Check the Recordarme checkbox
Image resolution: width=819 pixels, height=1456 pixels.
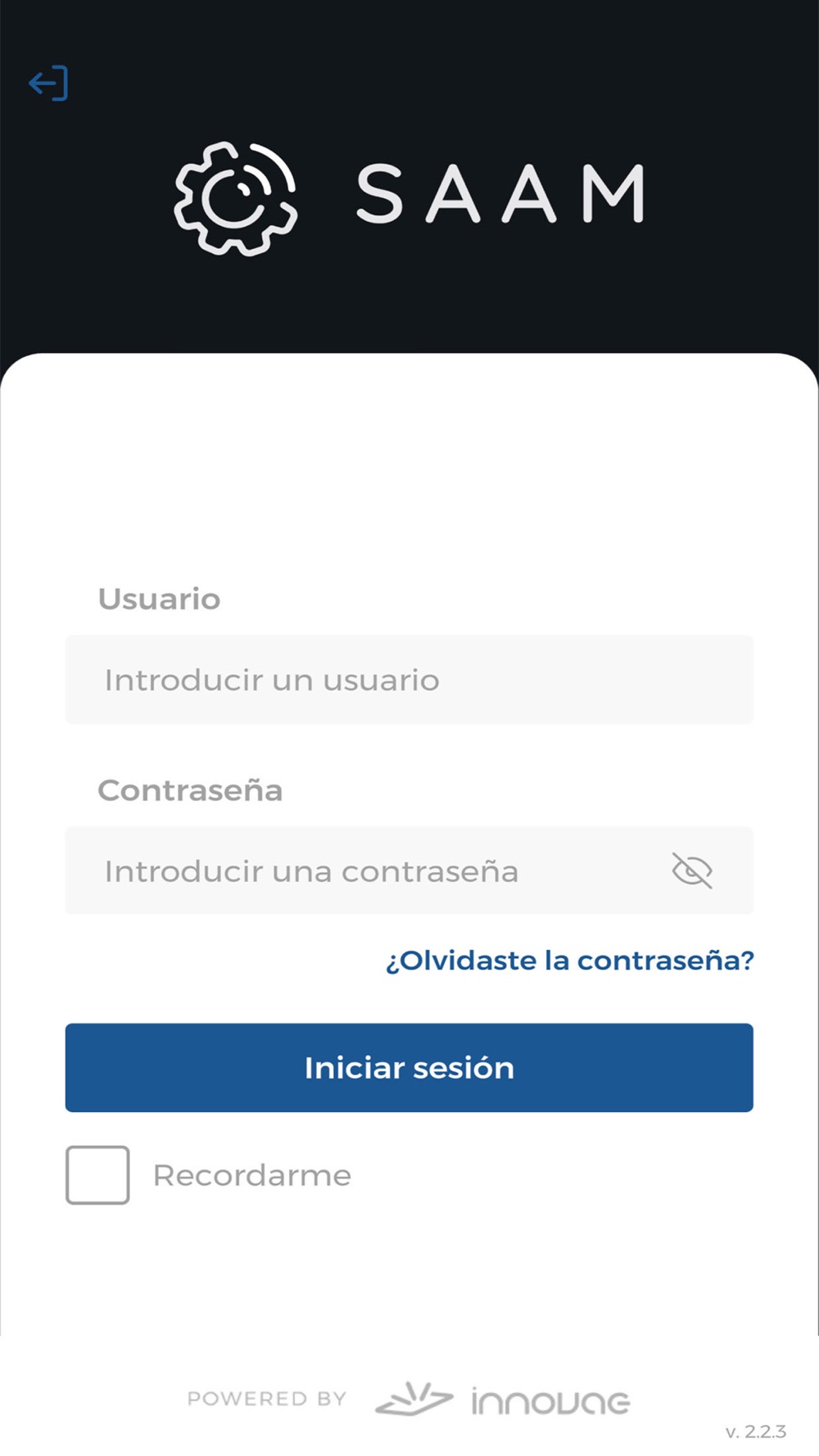97,1175
